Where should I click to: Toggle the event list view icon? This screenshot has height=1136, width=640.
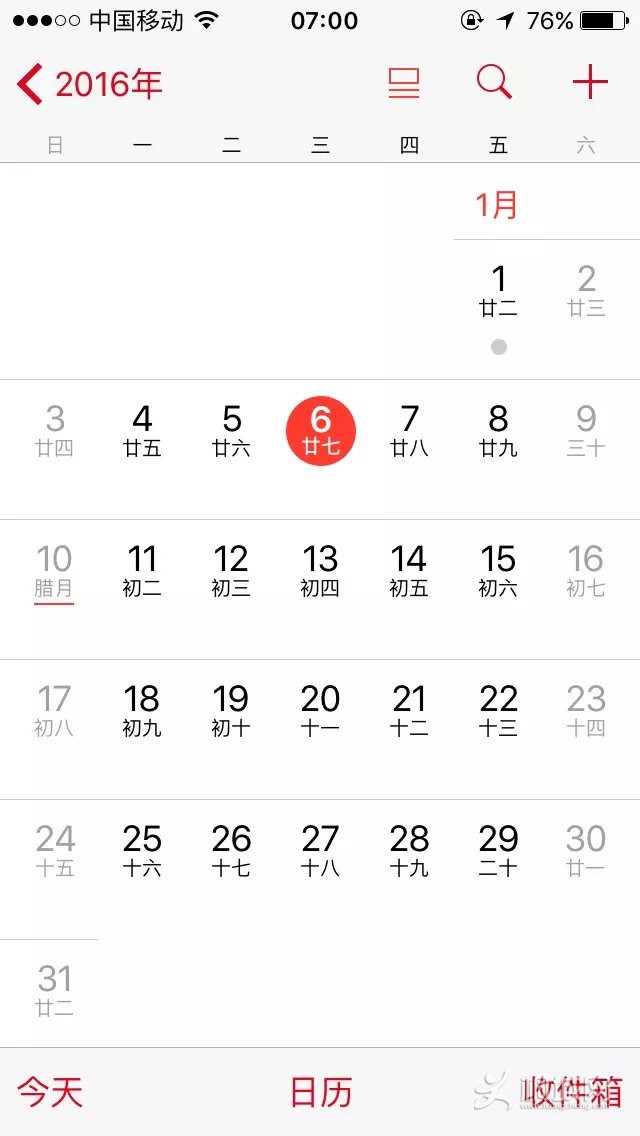pyautogui.click(x=404, y=83)
